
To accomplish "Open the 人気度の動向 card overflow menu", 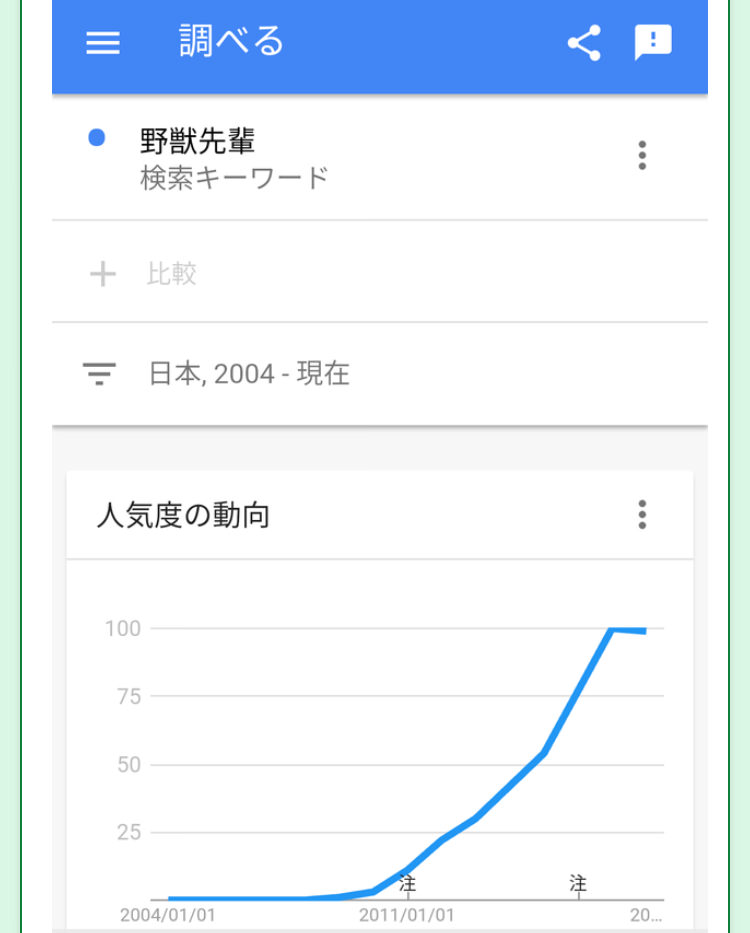I will click(x=642, y=515).
